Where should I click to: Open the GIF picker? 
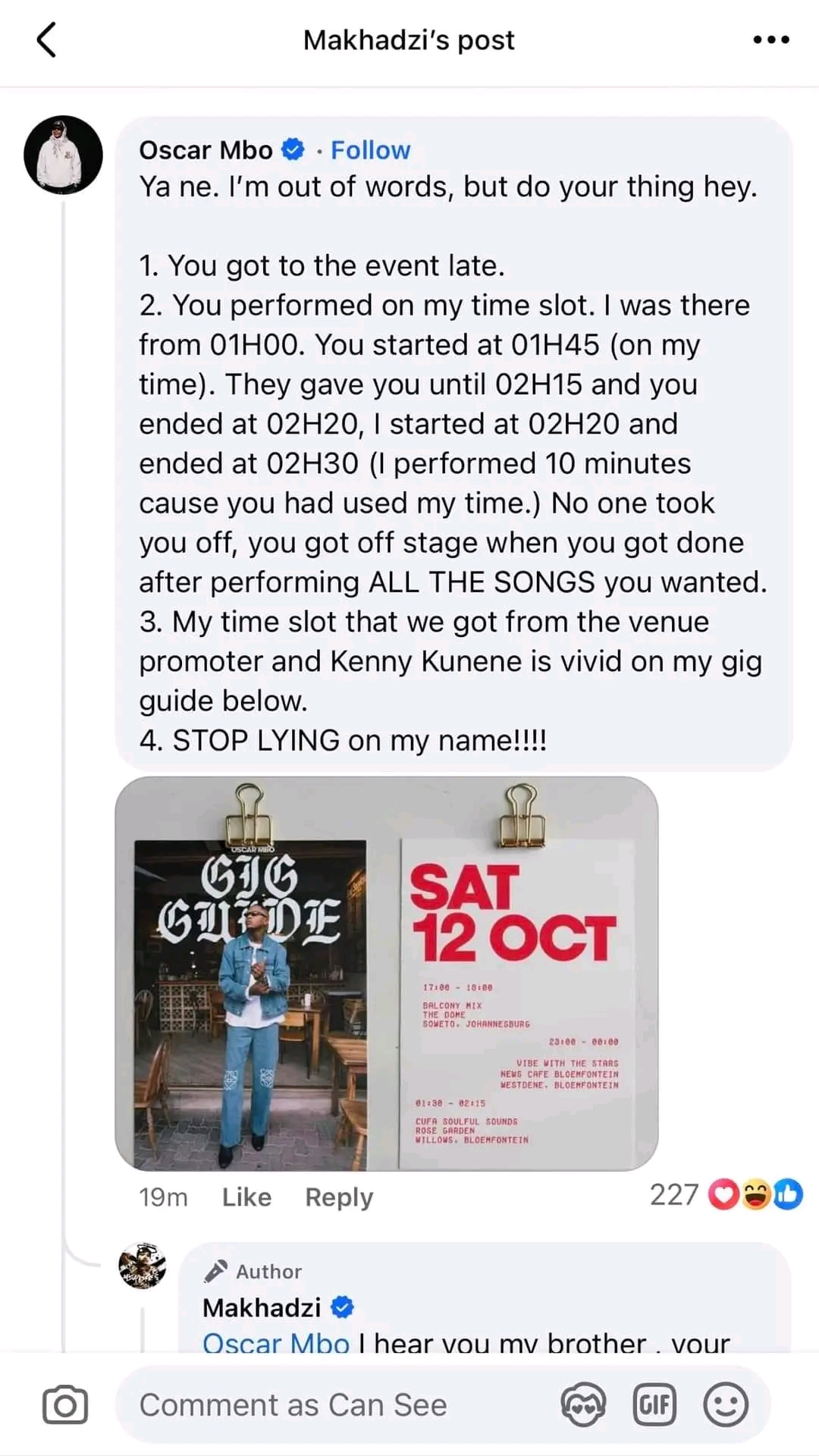(x=654, y=1405)
